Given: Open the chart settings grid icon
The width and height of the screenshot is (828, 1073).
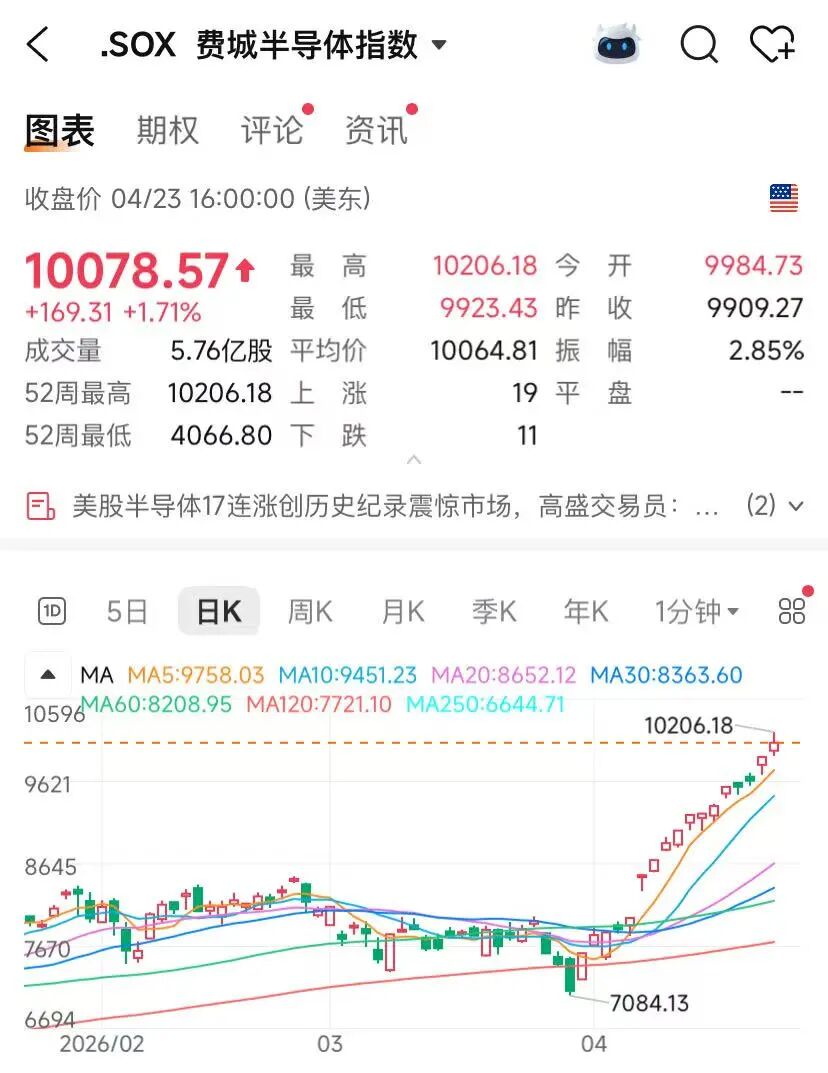Looking at the screenshot, I should (x=791, y=611).
